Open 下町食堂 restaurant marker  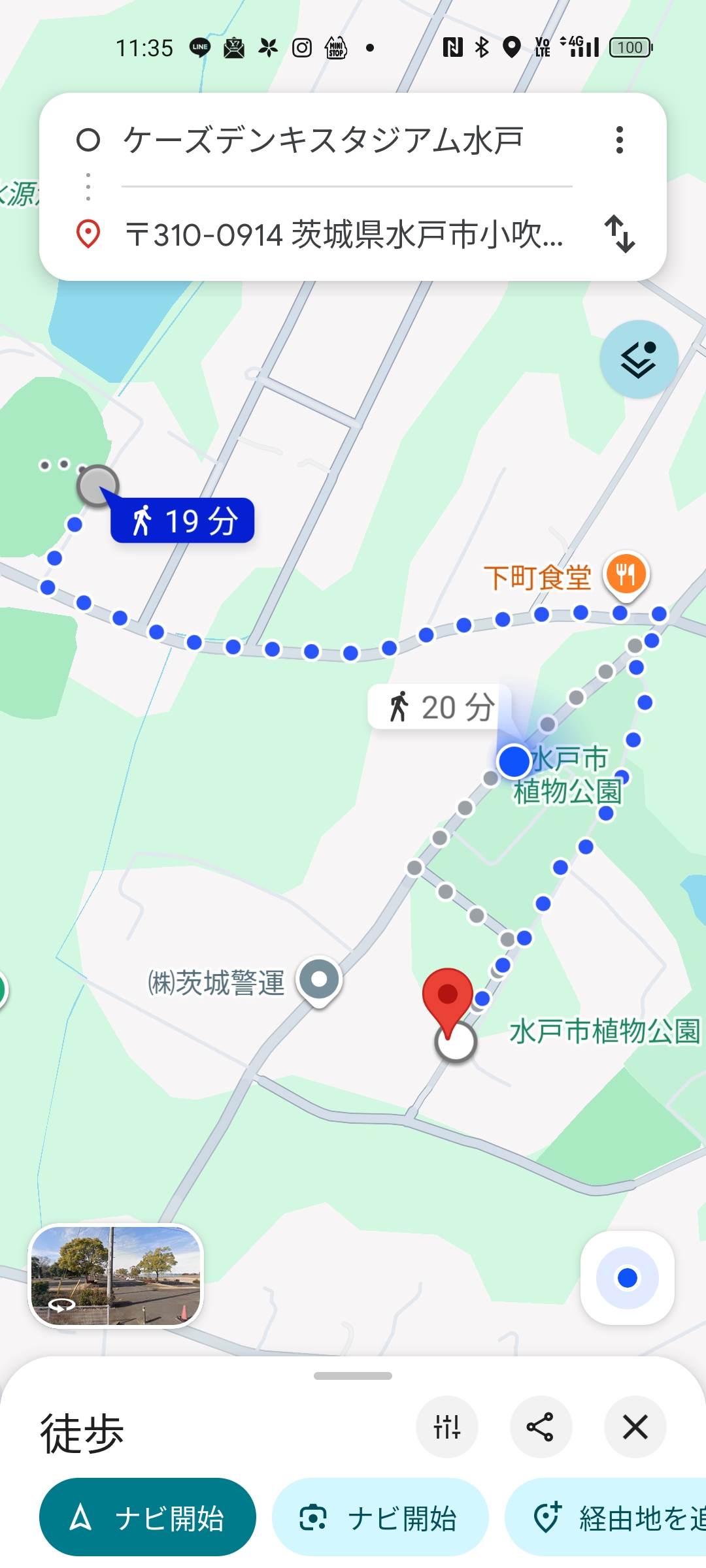tap(626, 575)
